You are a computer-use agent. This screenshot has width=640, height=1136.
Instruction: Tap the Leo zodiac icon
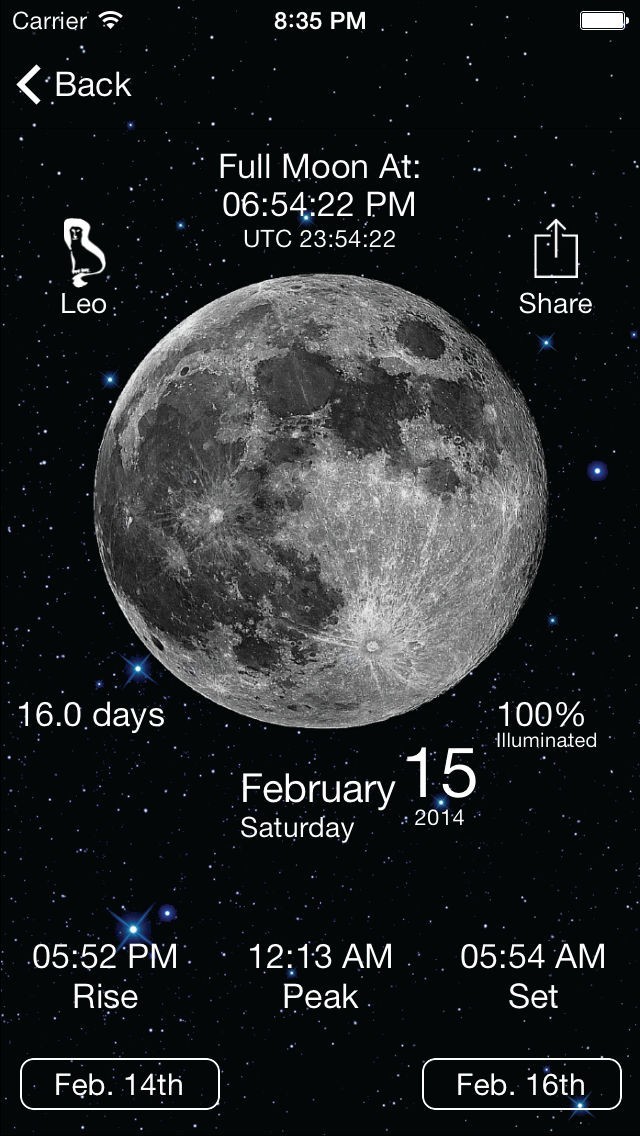pyautogui.click(x=85, y=260)
